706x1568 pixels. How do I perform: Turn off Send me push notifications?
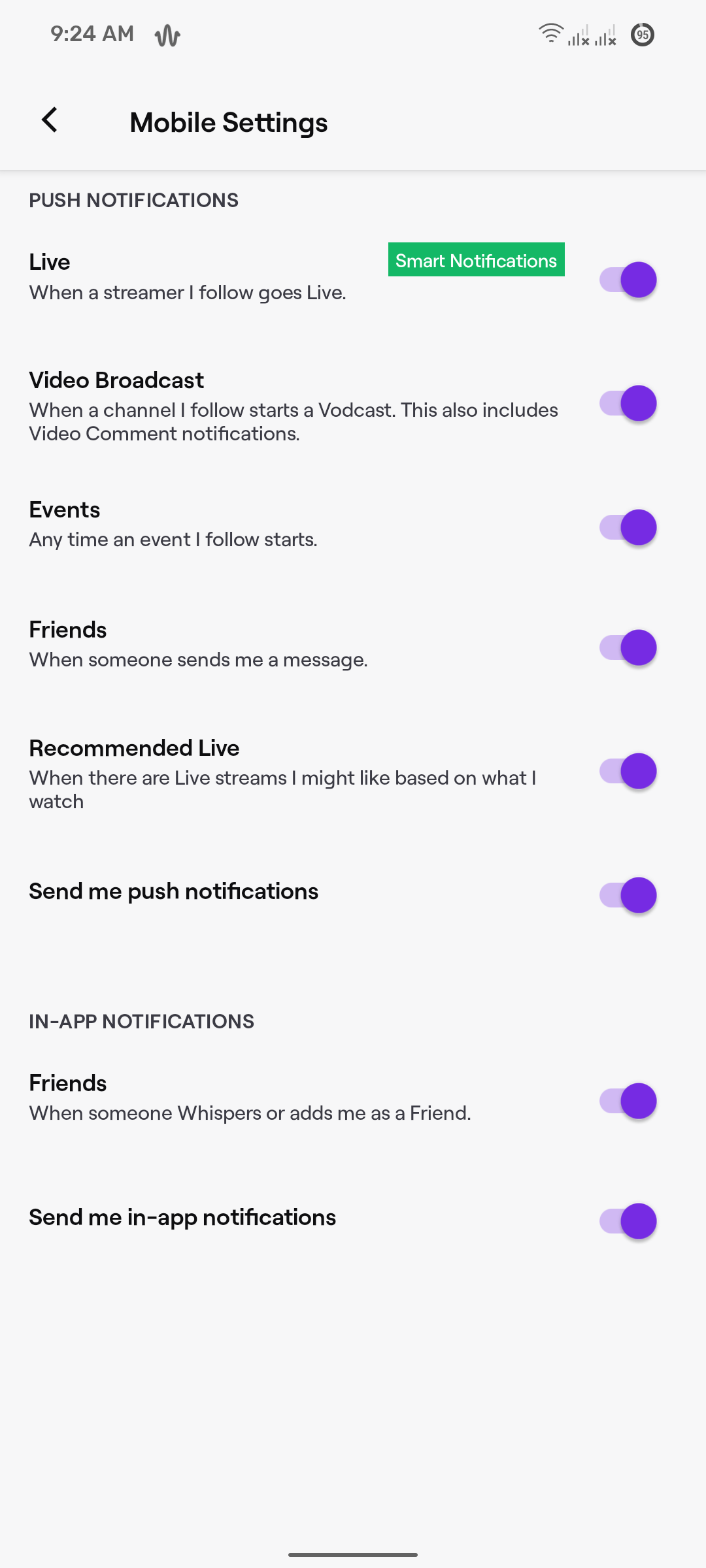(x=628, y=894)
